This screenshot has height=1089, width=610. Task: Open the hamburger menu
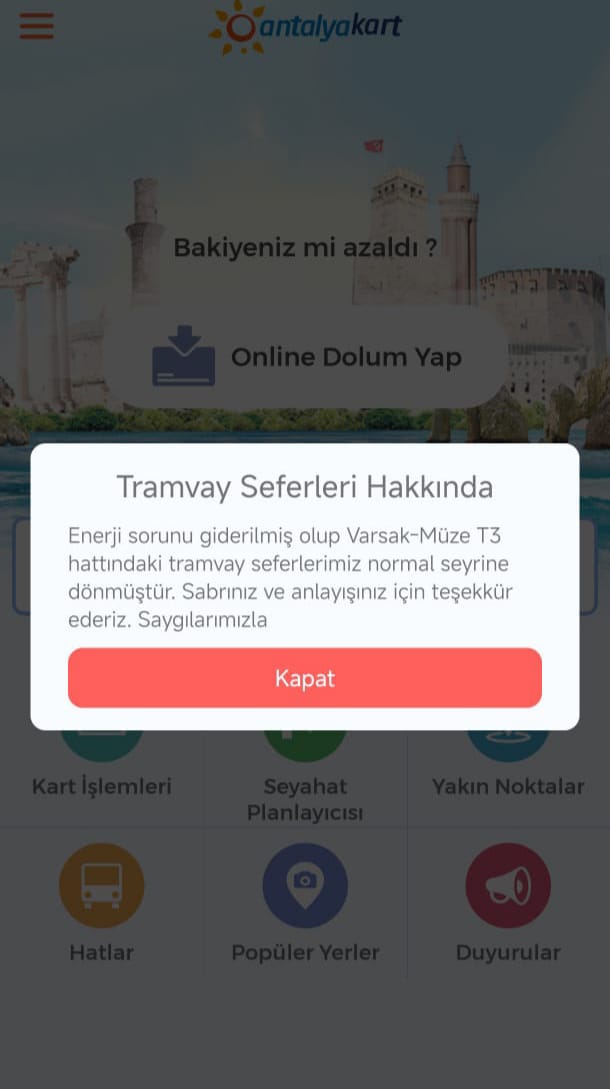click(x=37, y=25)
